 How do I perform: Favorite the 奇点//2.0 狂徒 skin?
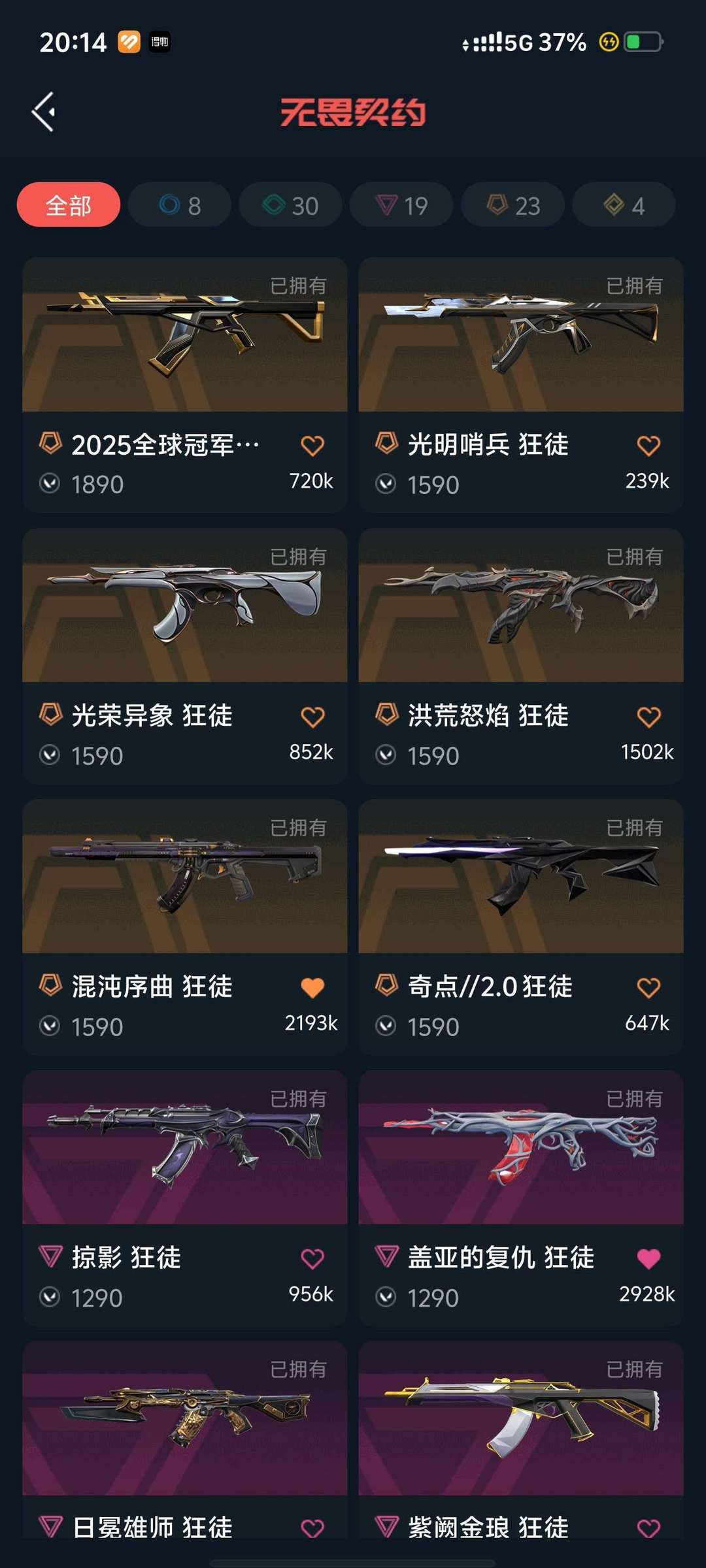(x=648, y=988)
